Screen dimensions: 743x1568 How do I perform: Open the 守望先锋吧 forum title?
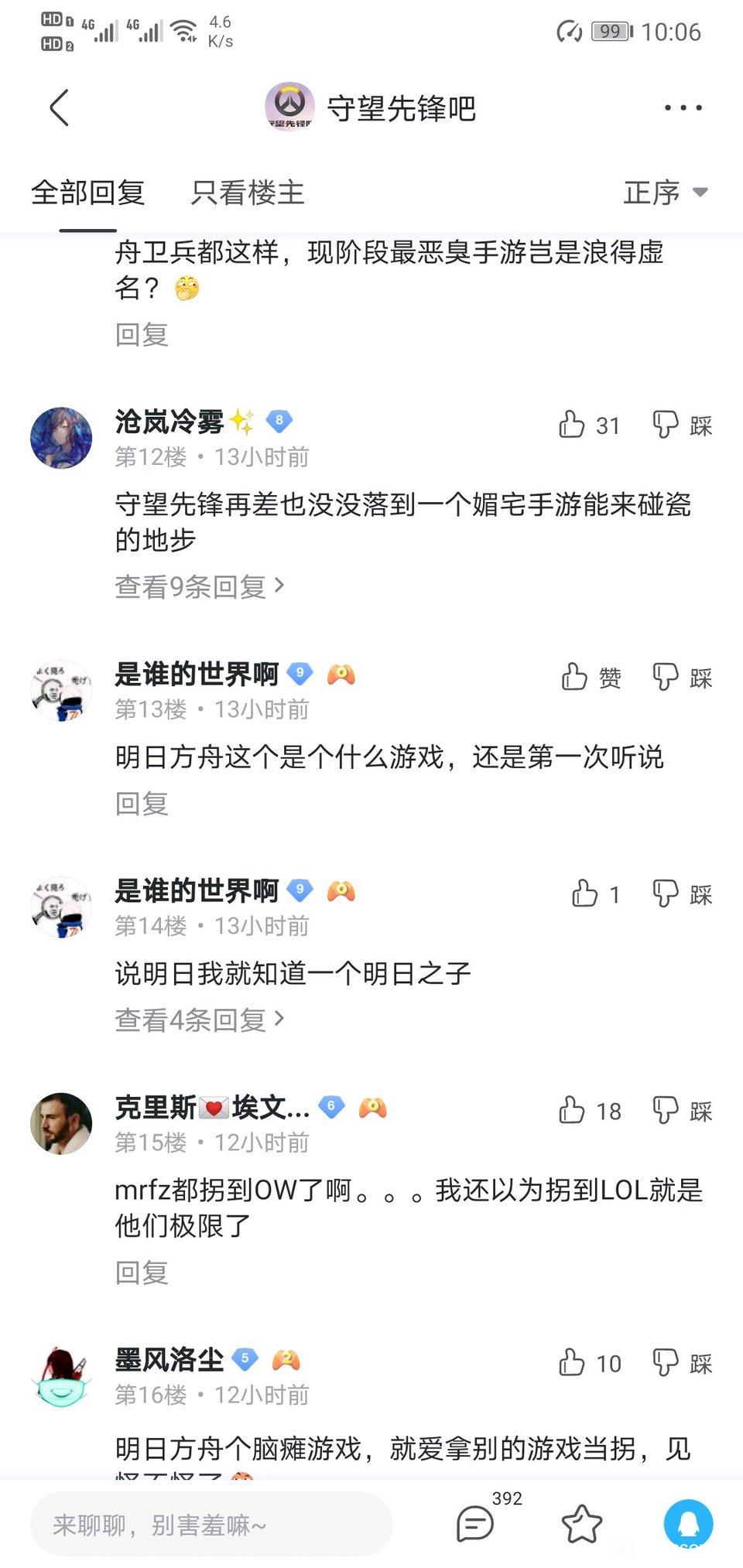pyautogui.click(x=400, y=108)
